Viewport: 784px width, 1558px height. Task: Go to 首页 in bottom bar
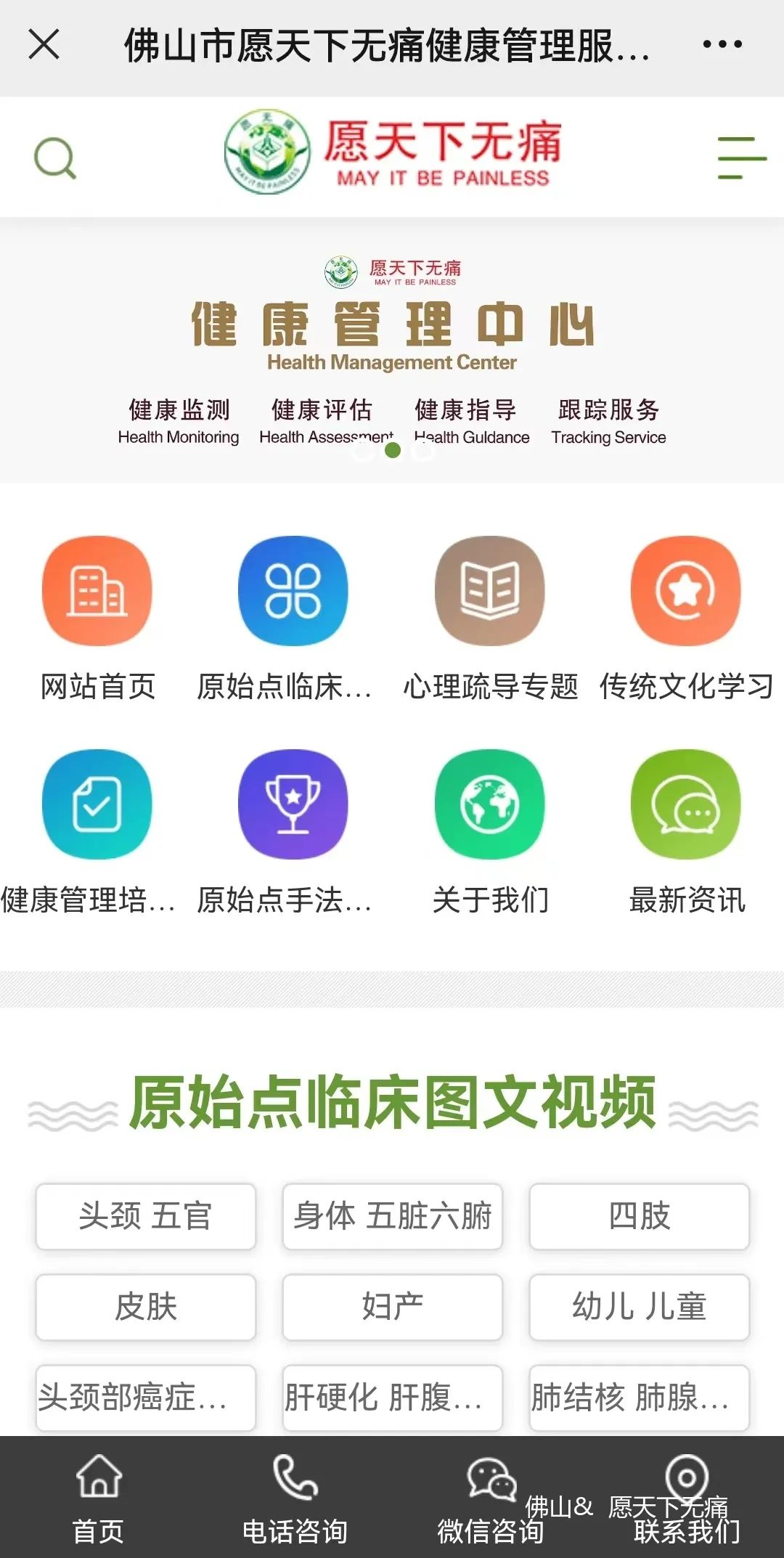98,1499
